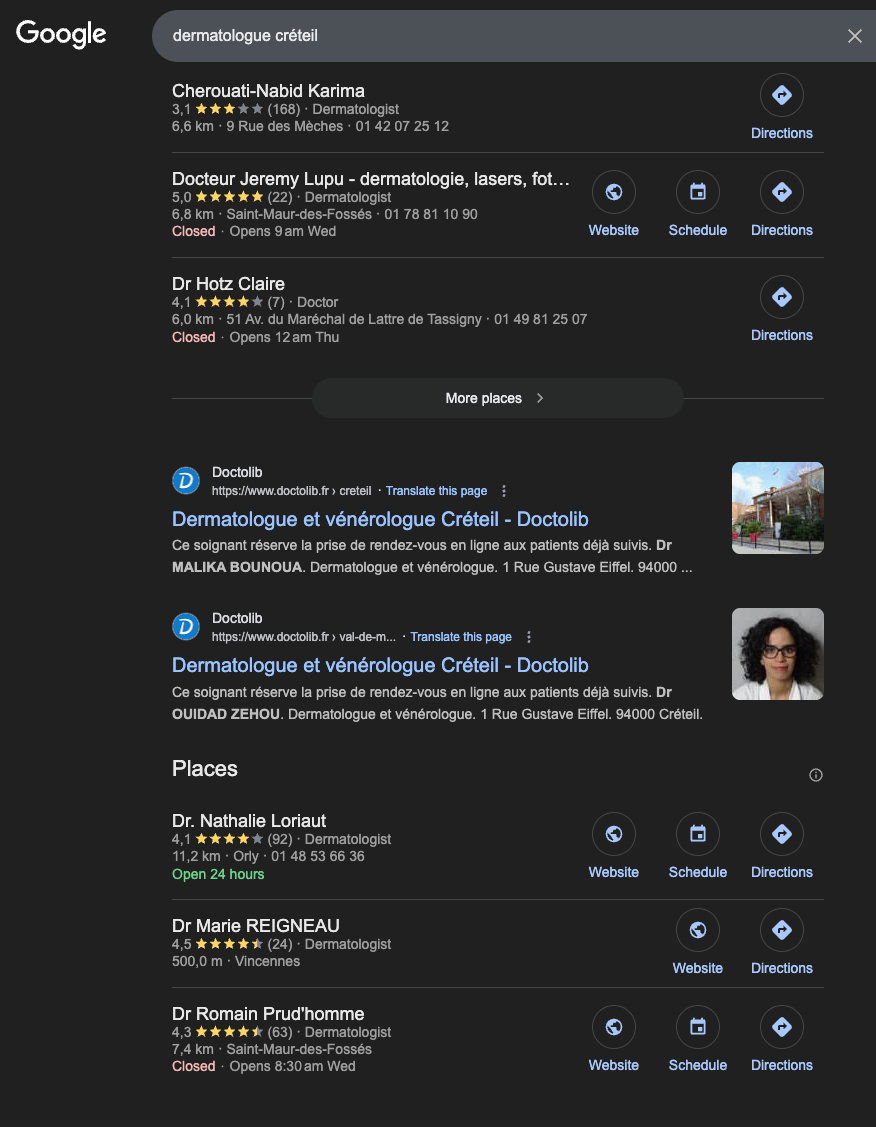Tap the search field with dermatologue créteil
Viewport: 876px width, 1127px height.
[x=480, y=36]
